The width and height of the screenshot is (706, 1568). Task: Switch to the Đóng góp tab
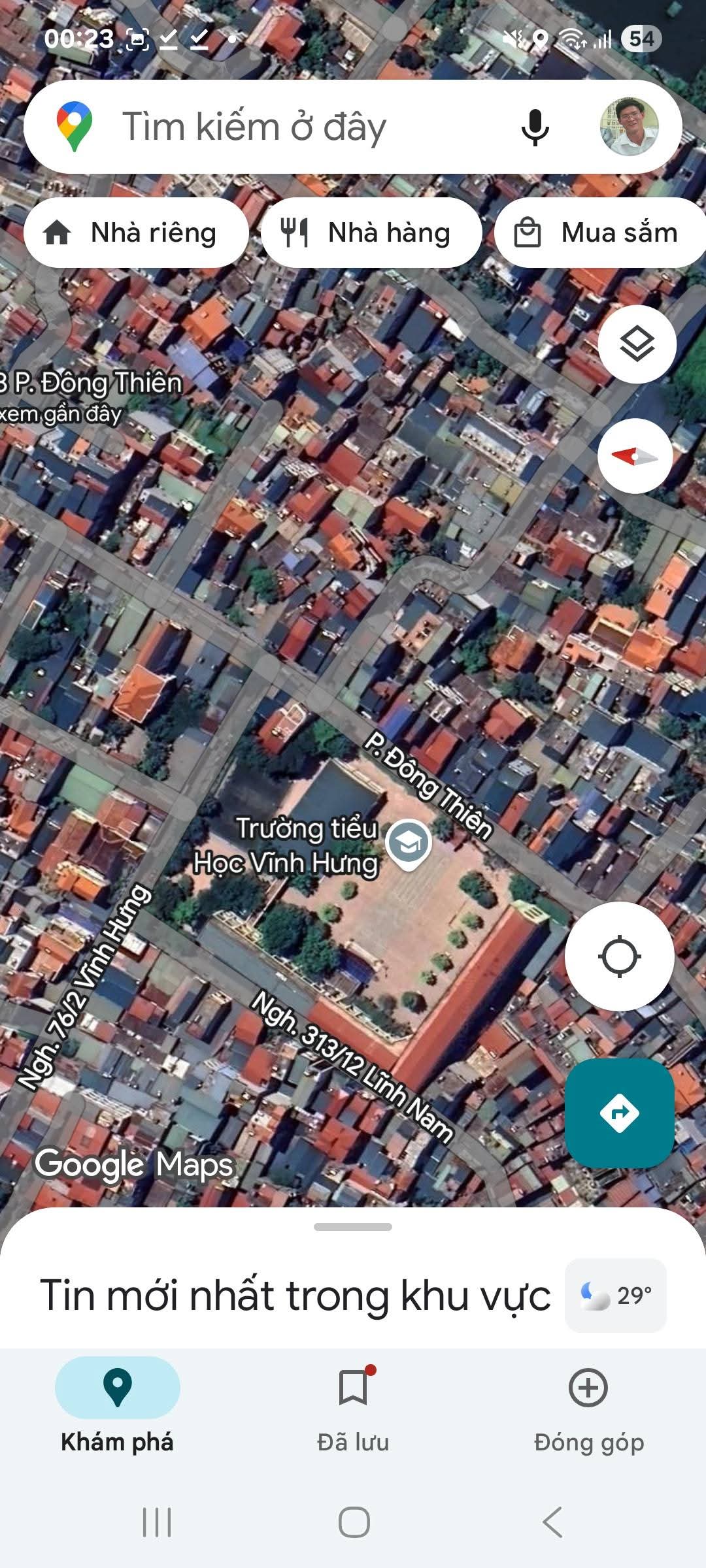588,1404
